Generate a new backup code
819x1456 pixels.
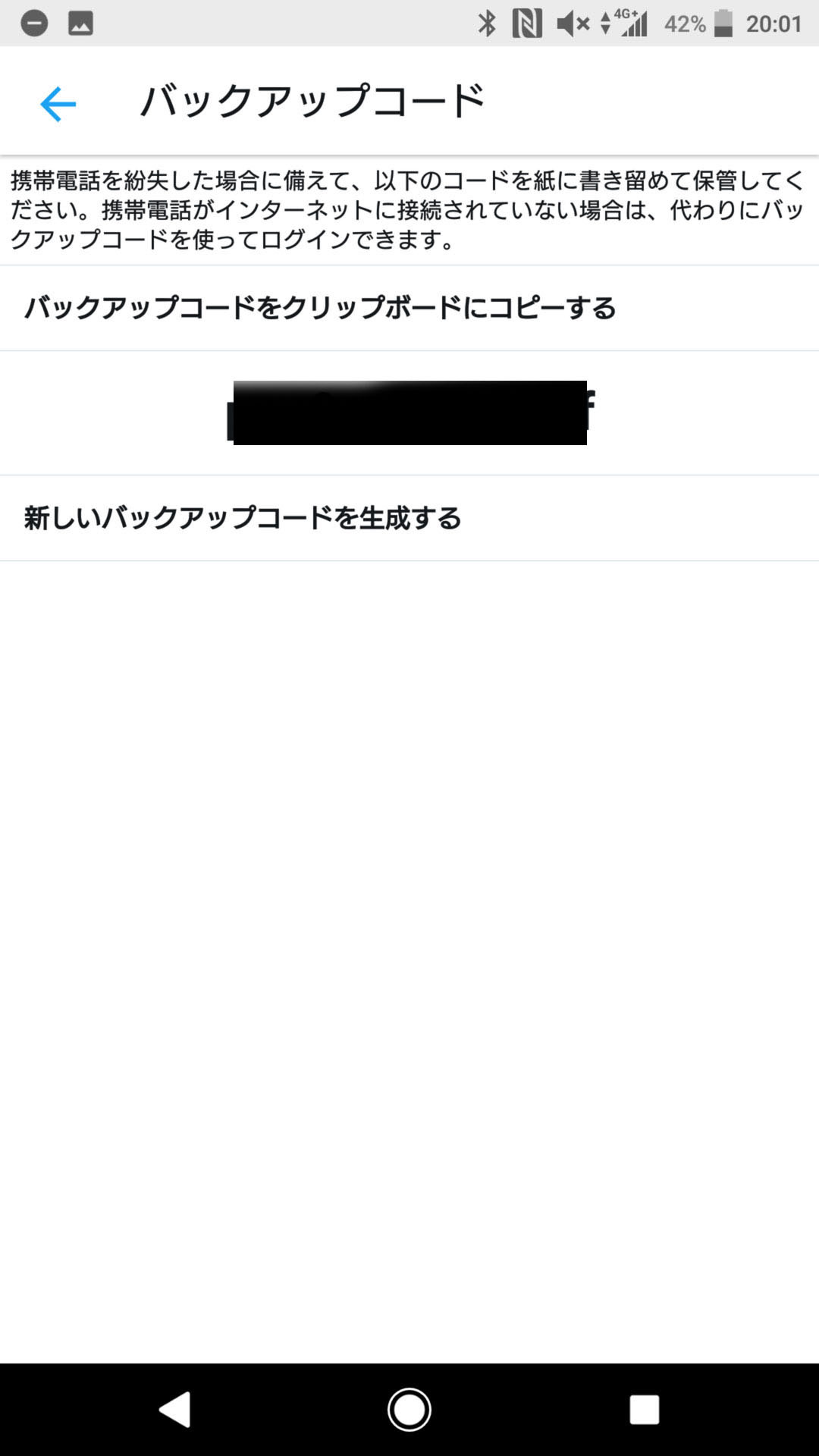click(x=243, y=518)
